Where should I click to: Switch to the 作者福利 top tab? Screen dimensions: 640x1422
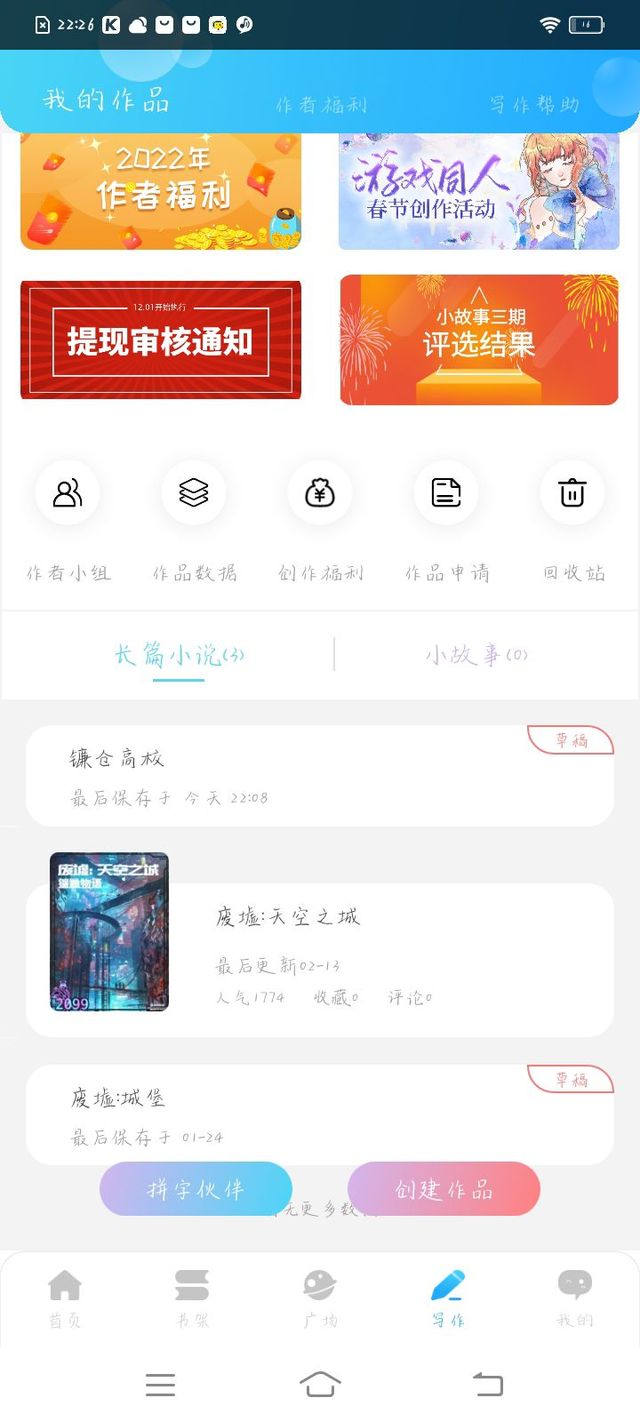point(321,104)
